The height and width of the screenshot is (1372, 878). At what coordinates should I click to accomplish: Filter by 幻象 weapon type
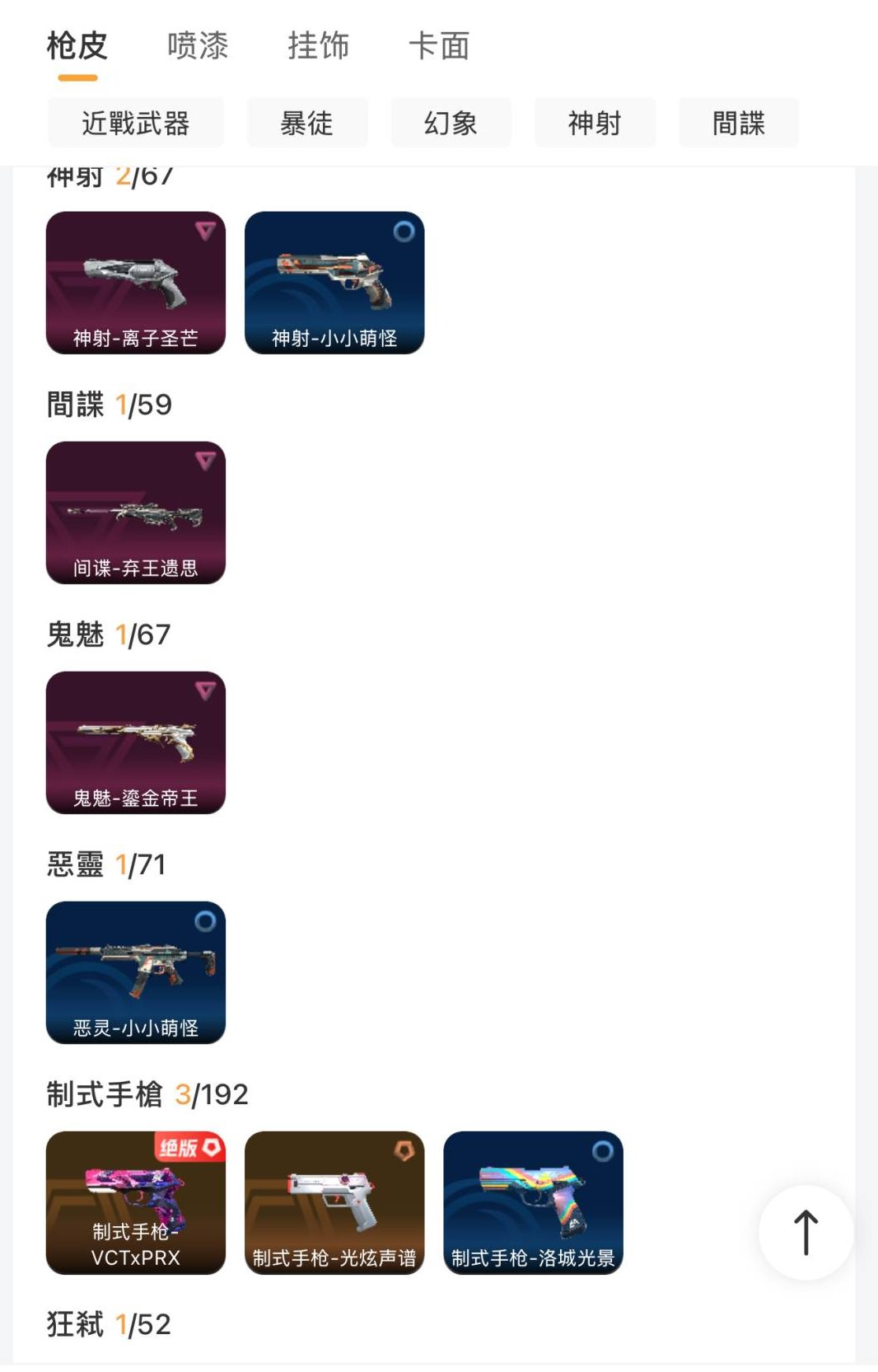[451, 122]
